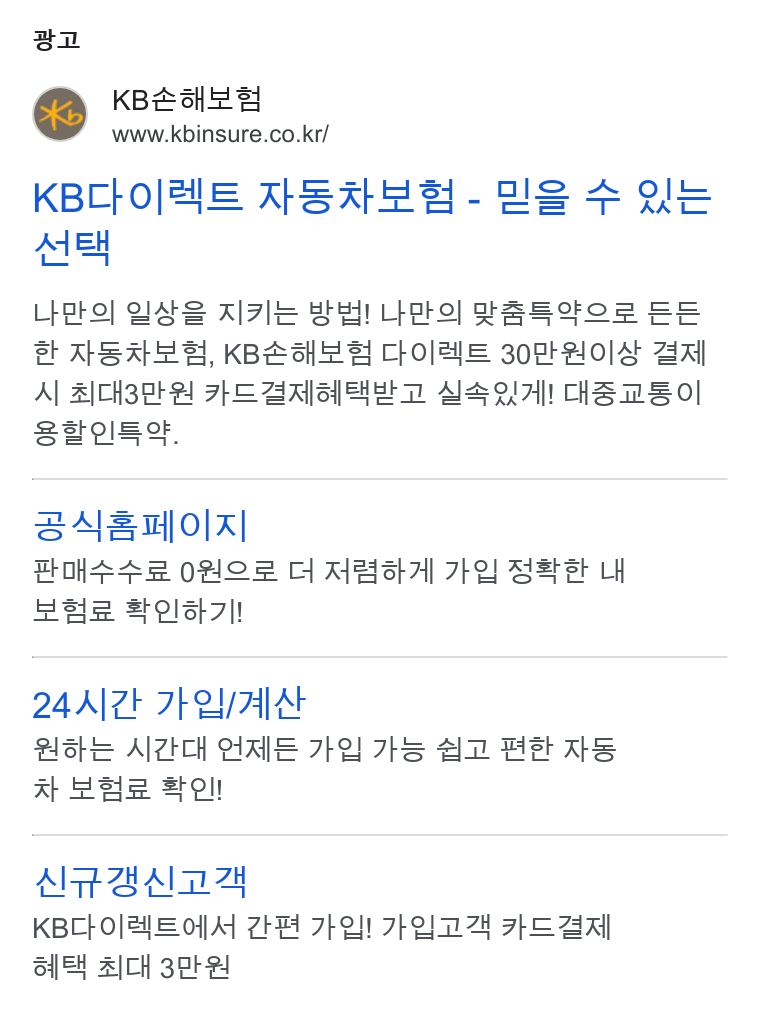760x1036 pixels.
Task: Visit the www.kbinsure.co.kr advertiser link
Action: (x=220, y=135)
